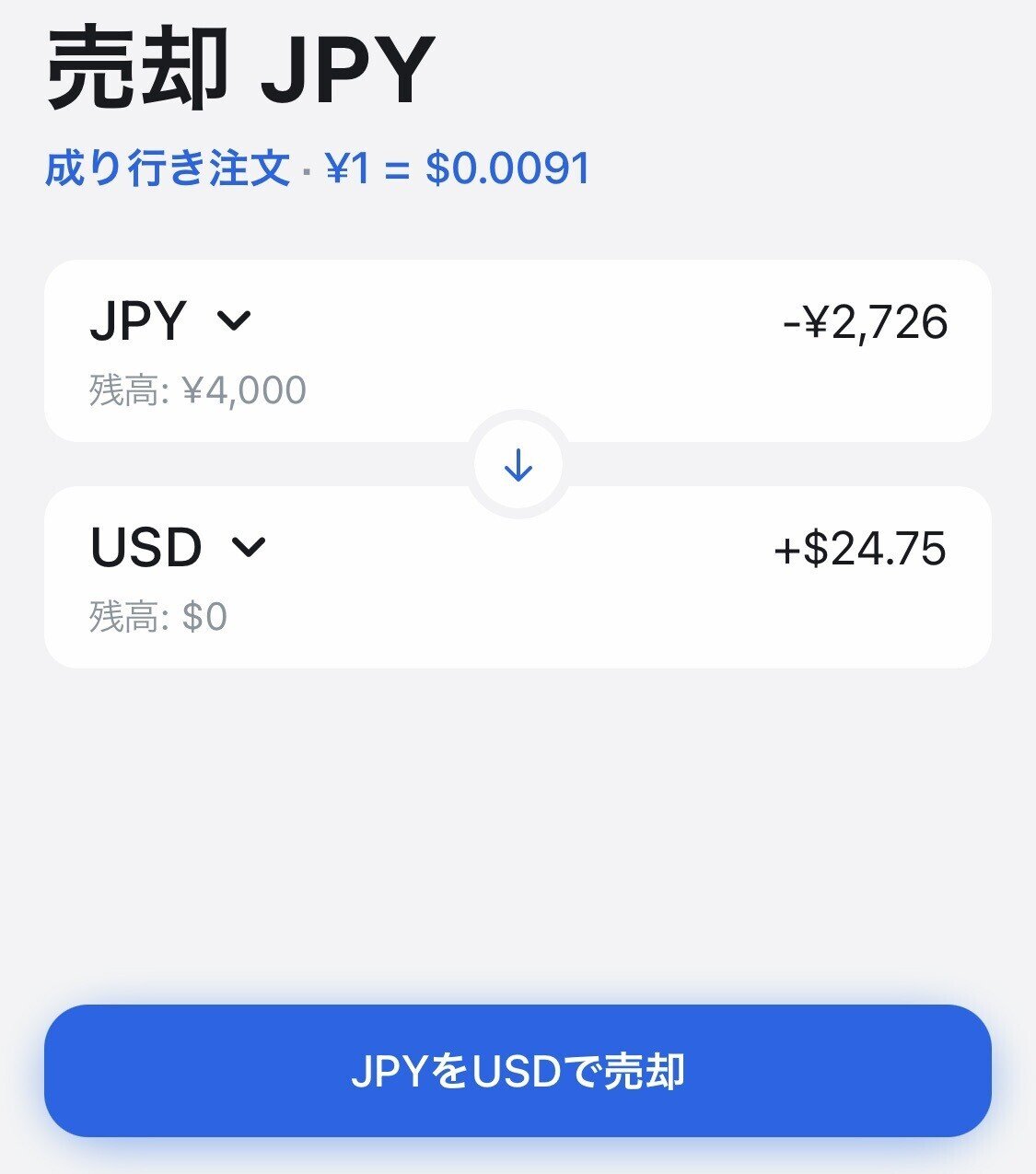This screenshot has height=1174, width=1036.
Task: Click the dot separator after 成り行き注文
Action: 308,170
